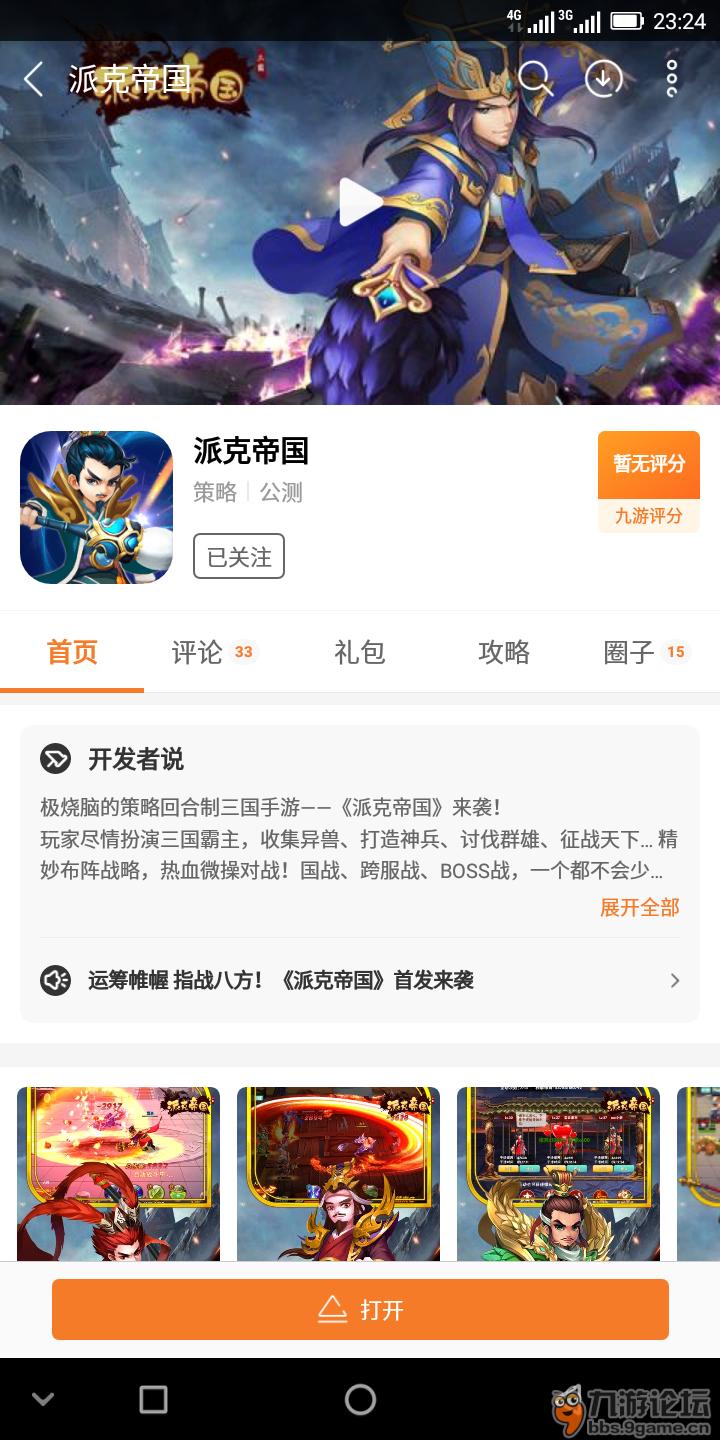720x1440 pixels.
Task: Switch to the 攻略 tab
Action: coord(503,653)
